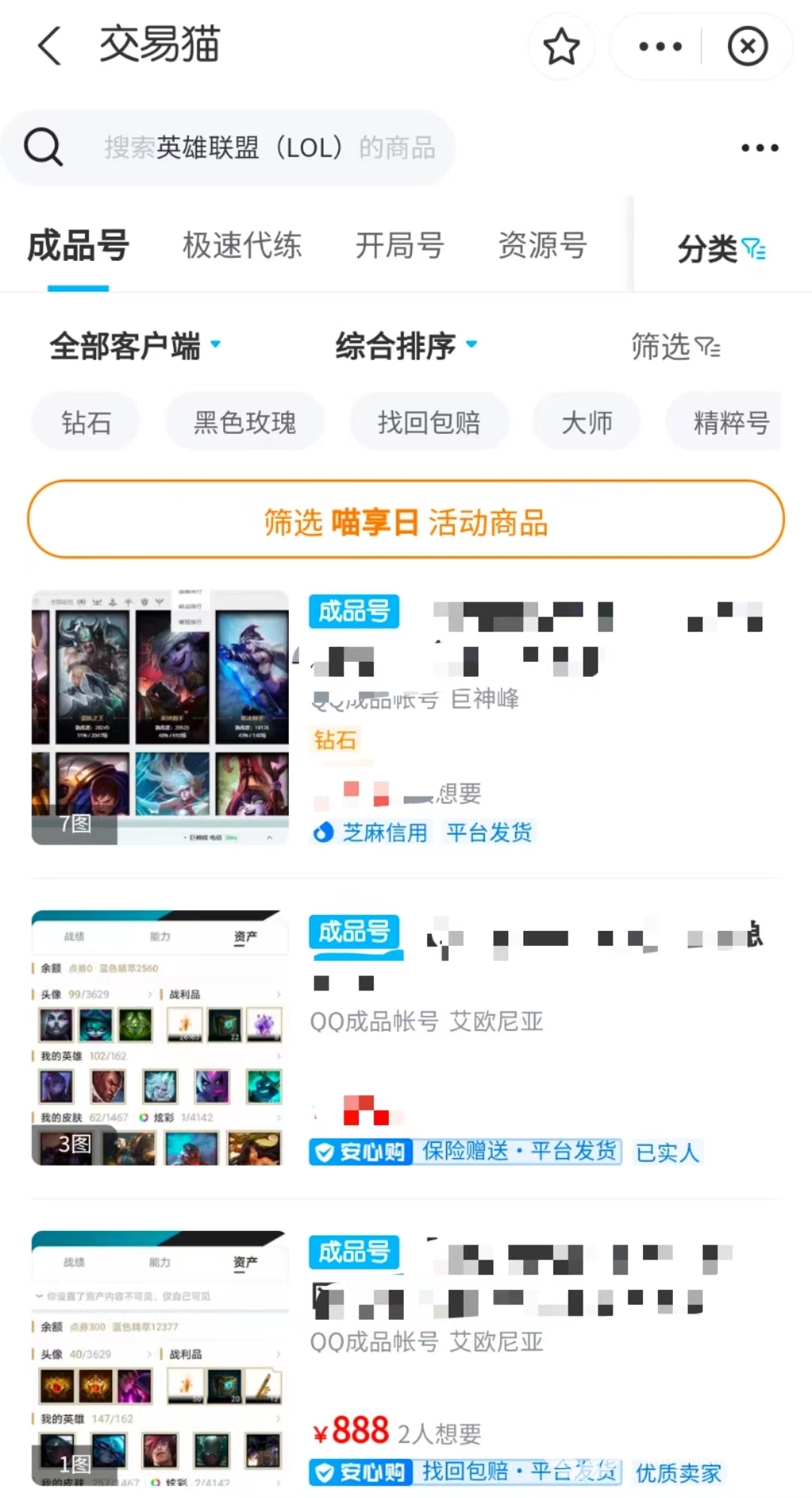This screenshot has height=1498, width=812.
Task: Switch to the 开局号 tab
Action: [399, 246]
